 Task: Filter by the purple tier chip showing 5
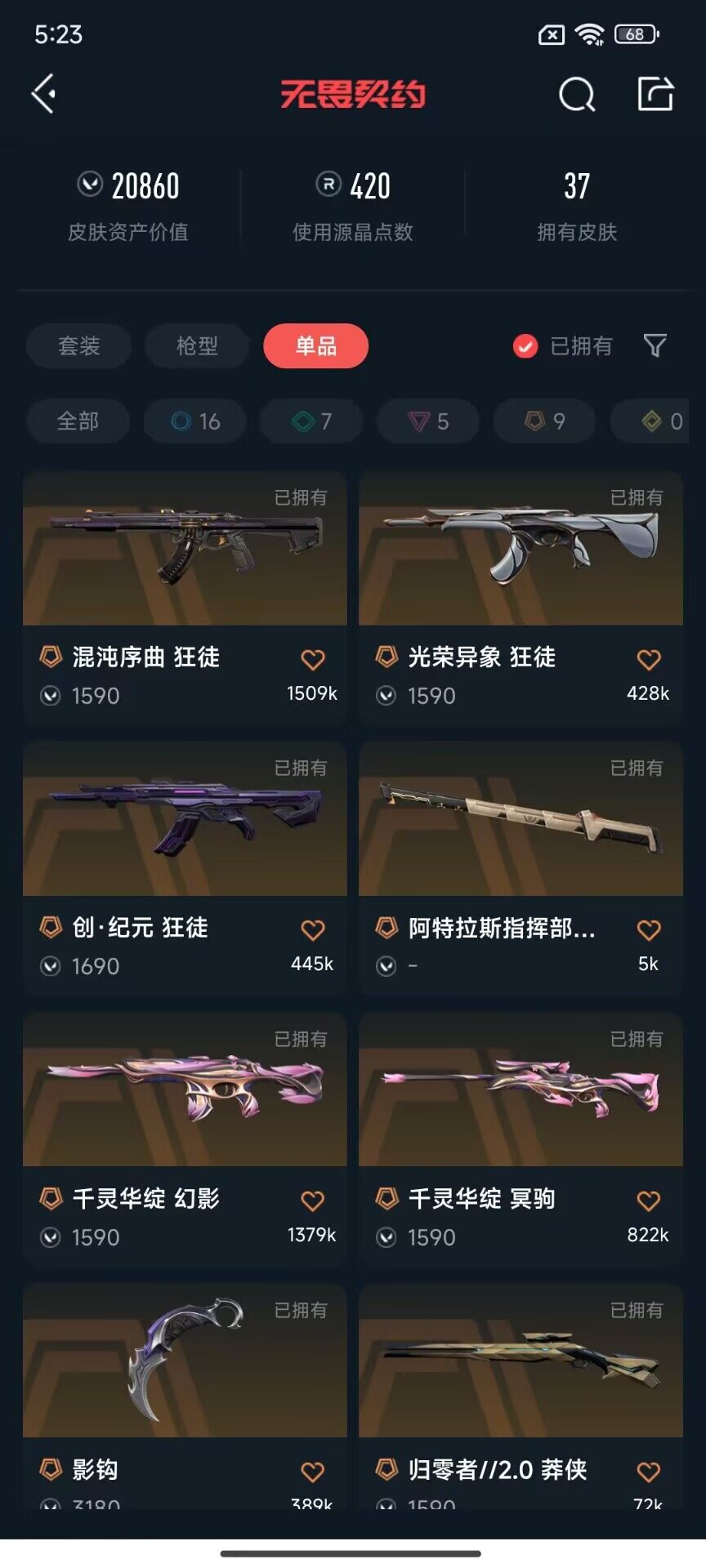428,421
